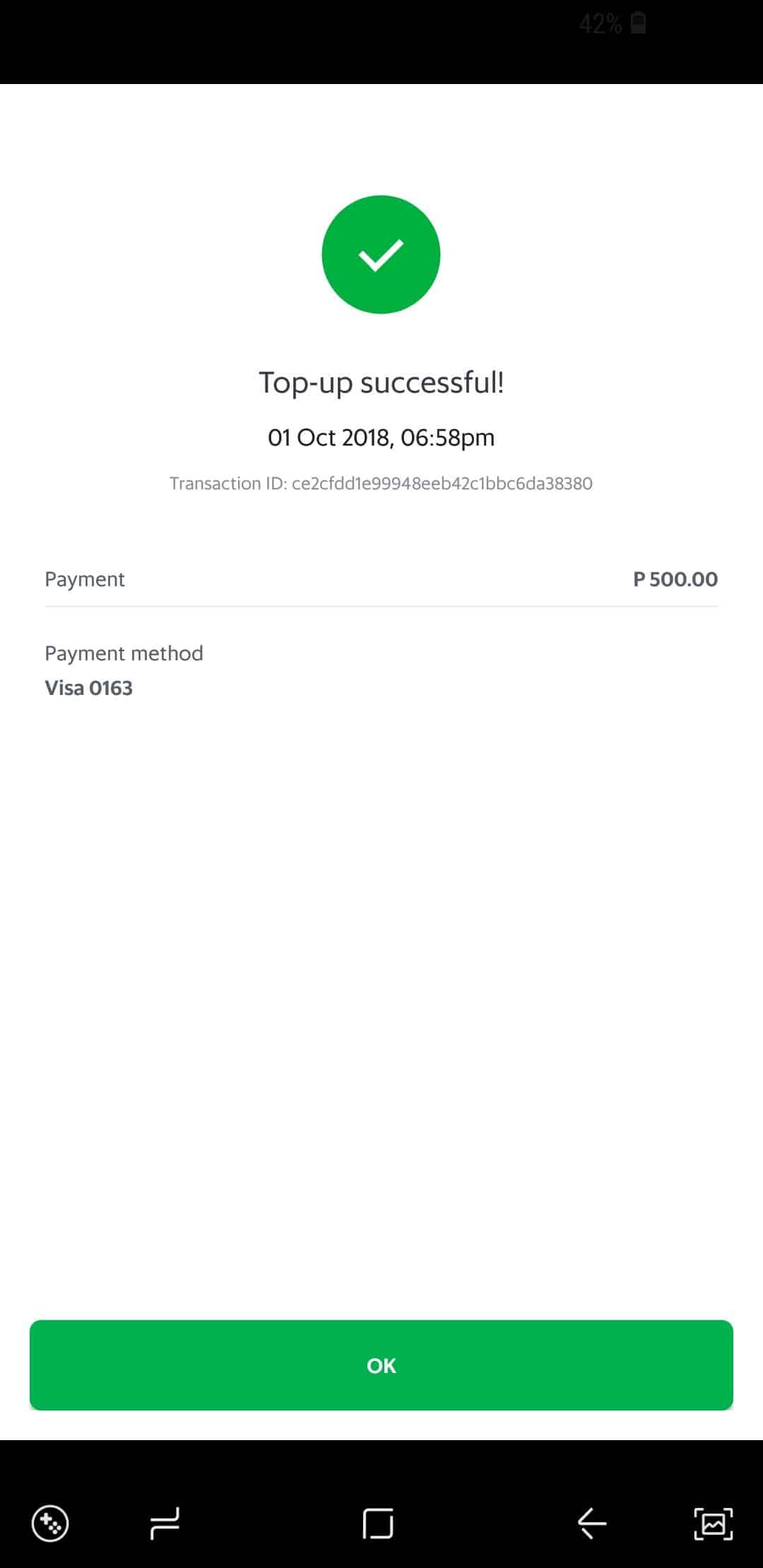Confirm top-up with OK button
The image size is (763, 1568).
click(x=381, y=1365)
